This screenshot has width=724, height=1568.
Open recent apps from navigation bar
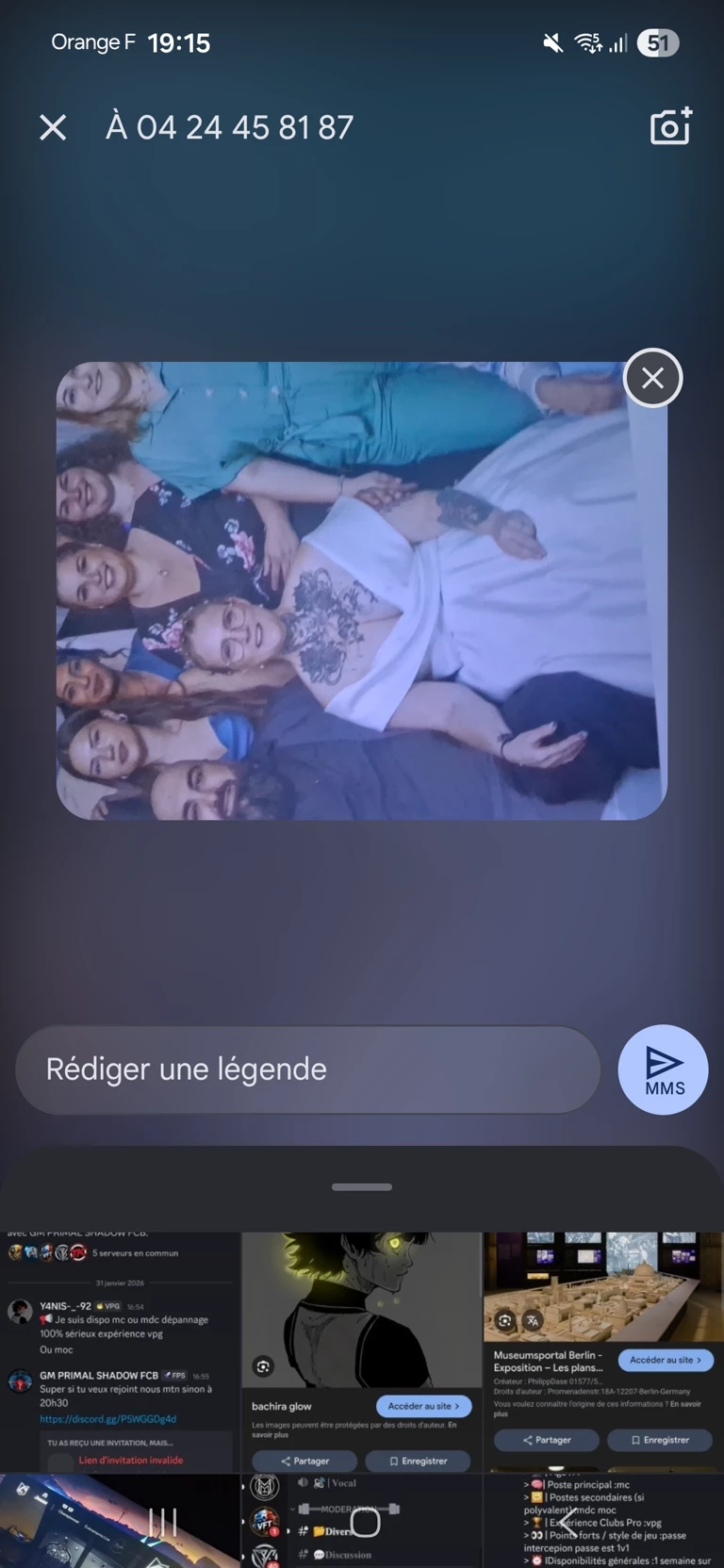pyautogui.click(x=162, y=1522)
